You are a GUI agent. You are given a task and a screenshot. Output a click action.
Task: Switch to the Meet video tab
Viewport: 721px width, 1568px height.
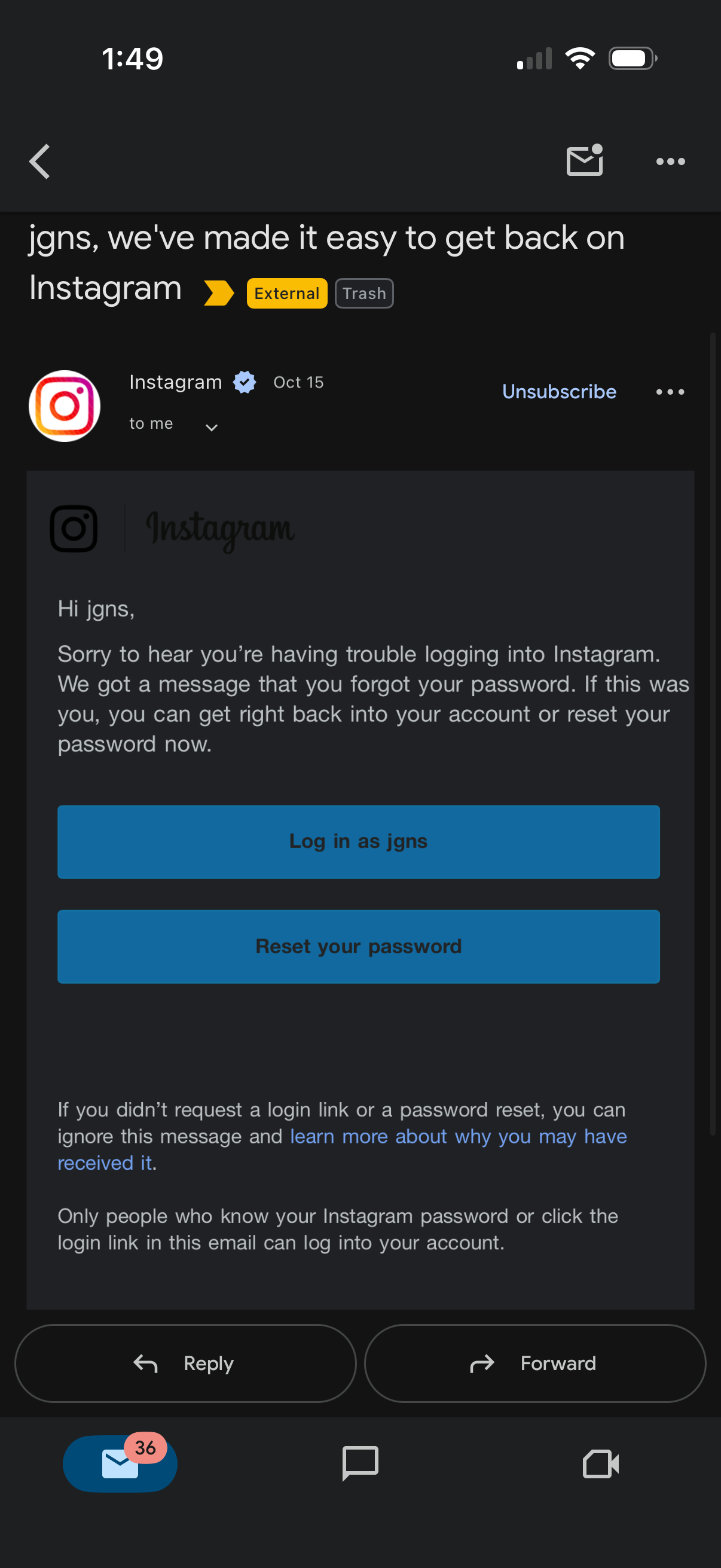point(600,1463)
